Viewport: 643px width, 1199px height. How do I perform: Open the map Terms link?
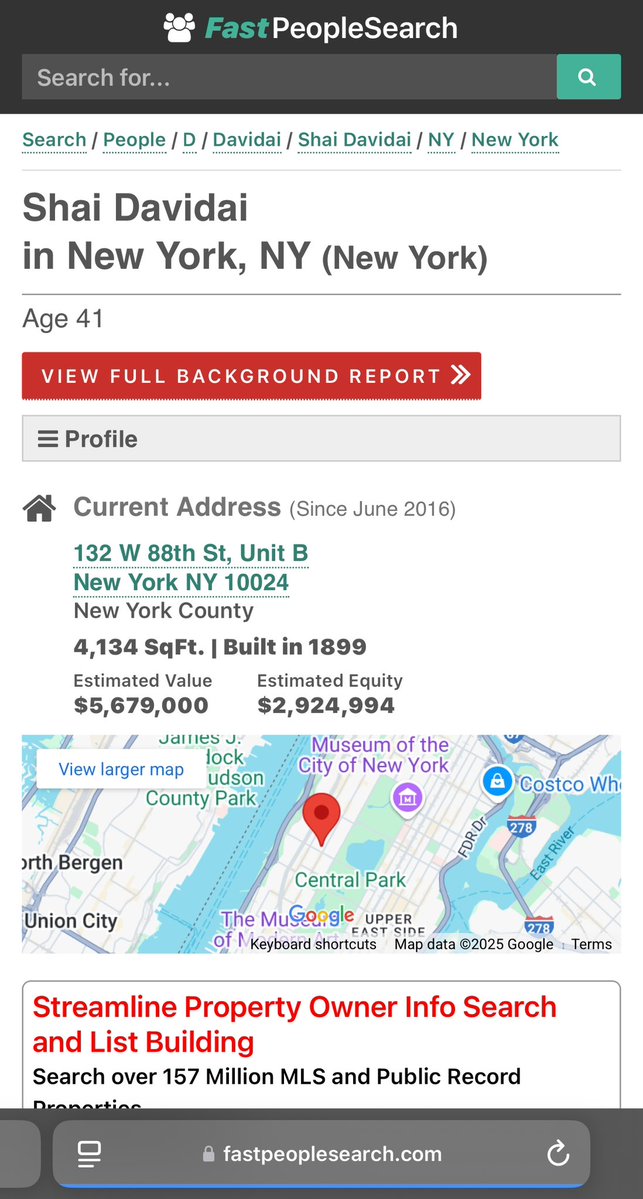[x=591, y=944]
